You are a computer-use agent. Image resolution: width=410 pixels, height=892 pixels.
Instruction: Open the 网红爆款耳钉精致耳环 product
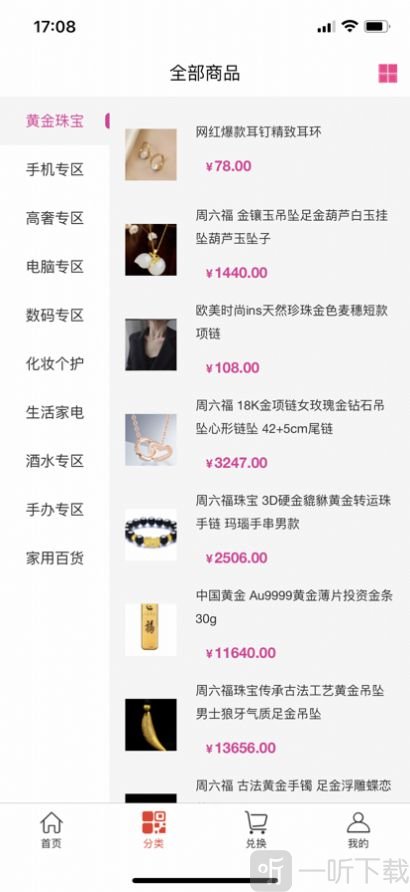coord(260,153)
